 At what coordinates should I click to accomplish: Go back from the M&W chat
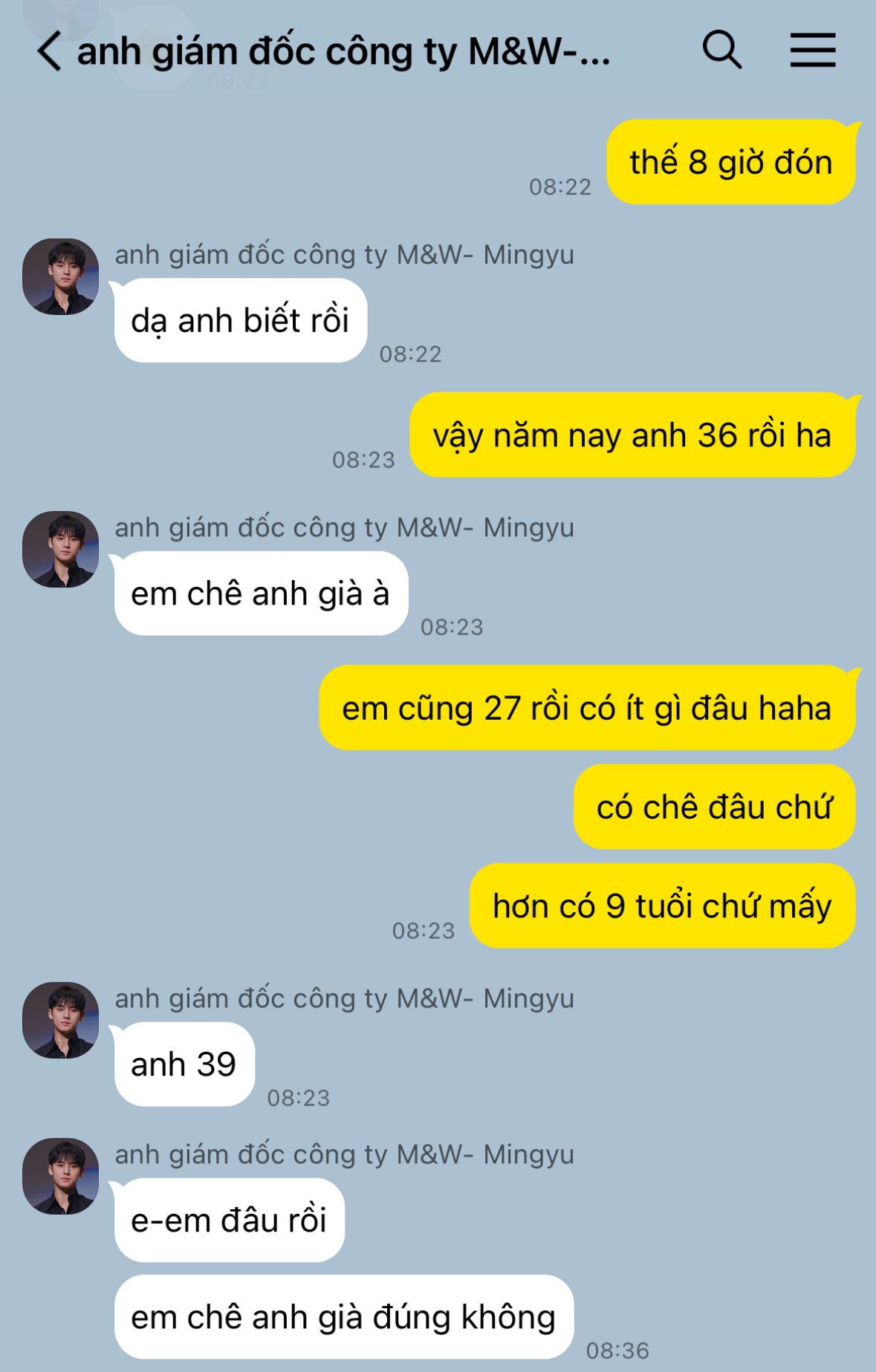point(49,51)
